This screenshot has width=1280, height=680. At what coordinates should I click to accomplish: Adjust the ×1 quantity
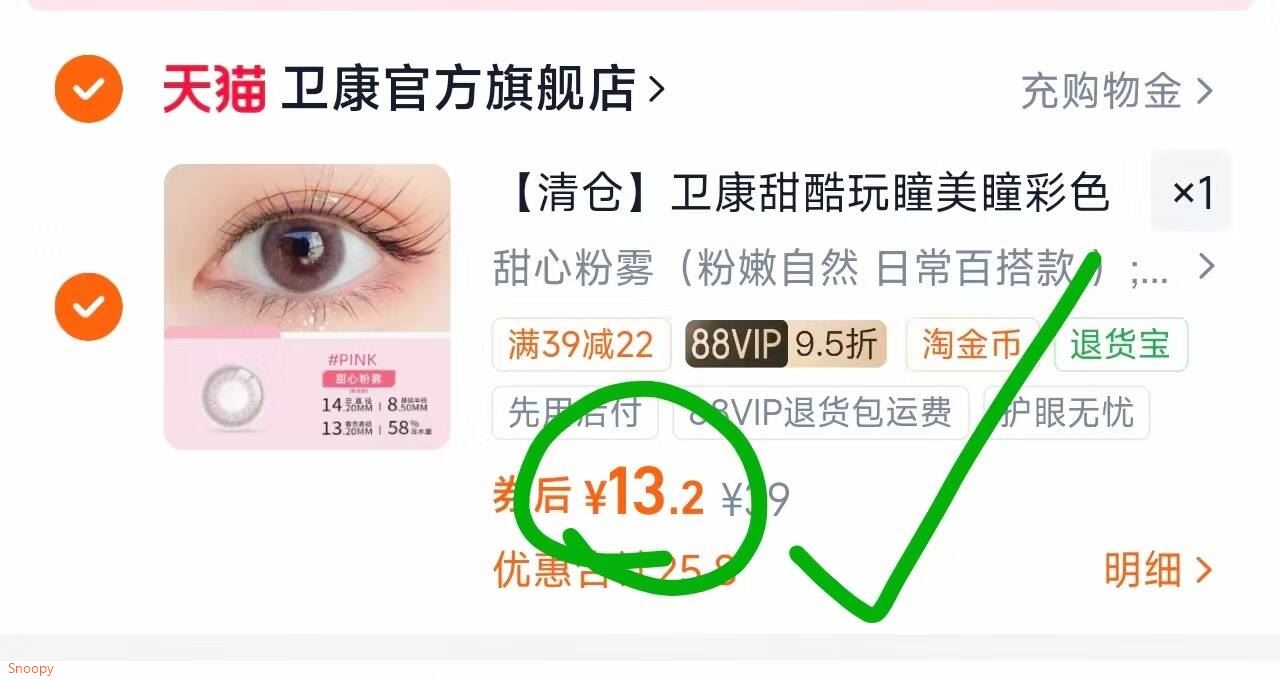(1191, 192)
